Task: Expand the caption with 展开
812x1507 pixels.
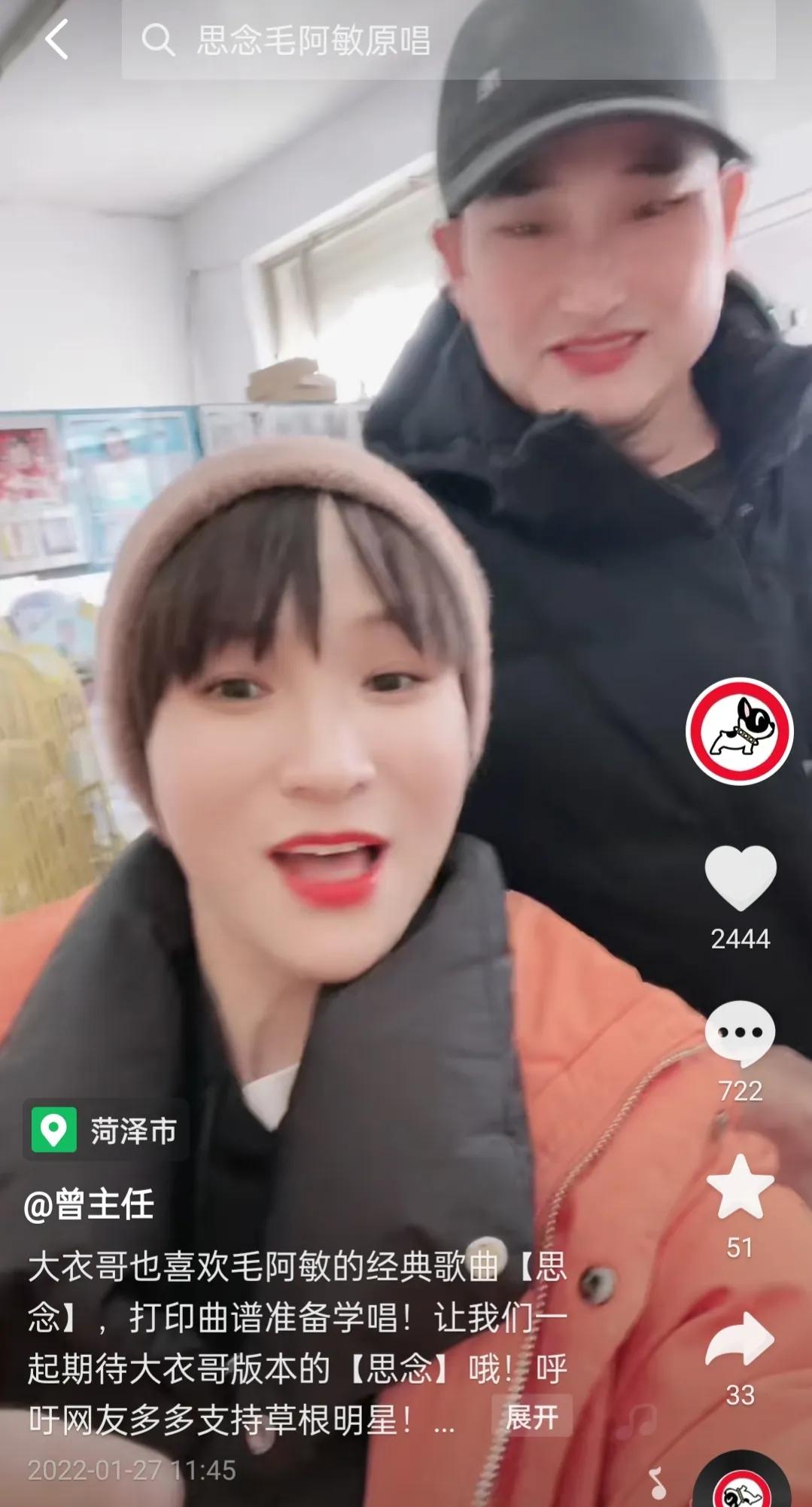Action: point(532,1418)
